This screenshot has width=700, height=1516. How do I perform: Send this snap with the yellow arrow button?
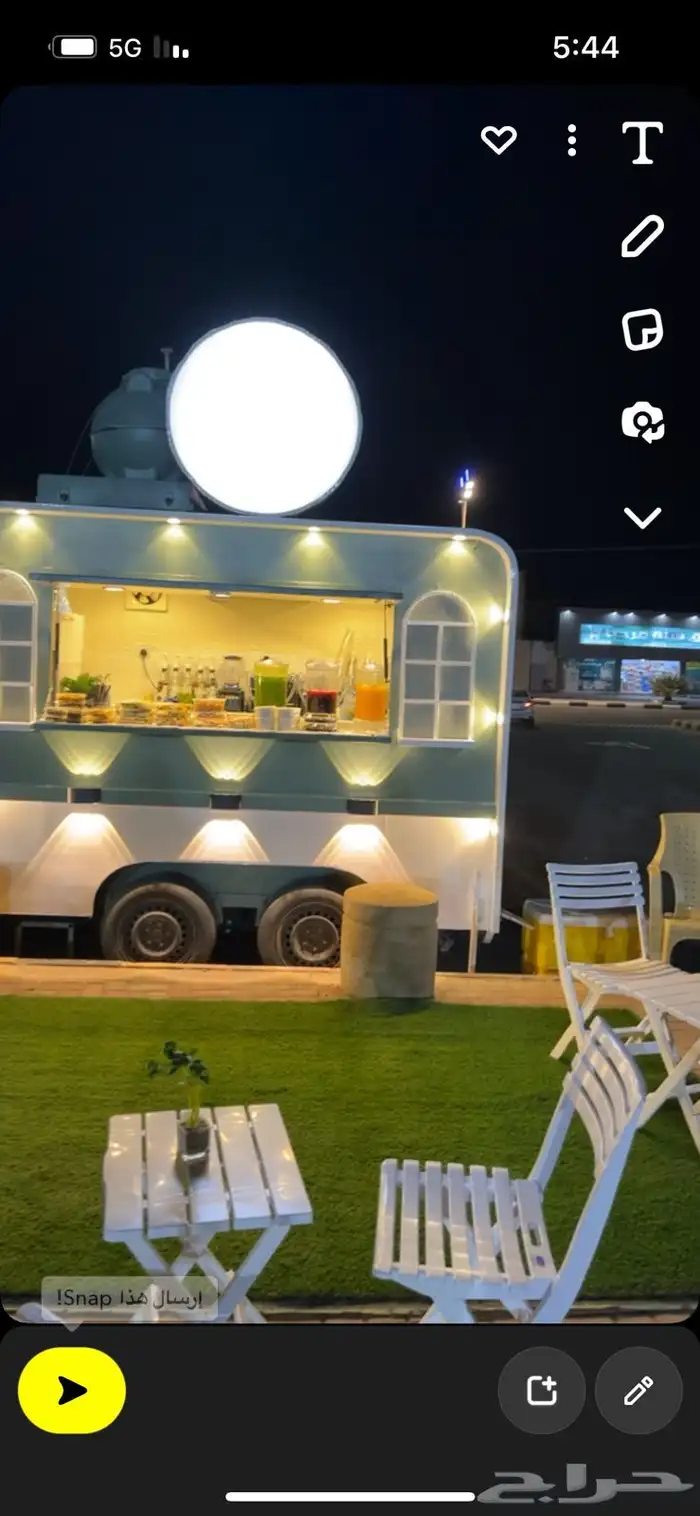72,1390
